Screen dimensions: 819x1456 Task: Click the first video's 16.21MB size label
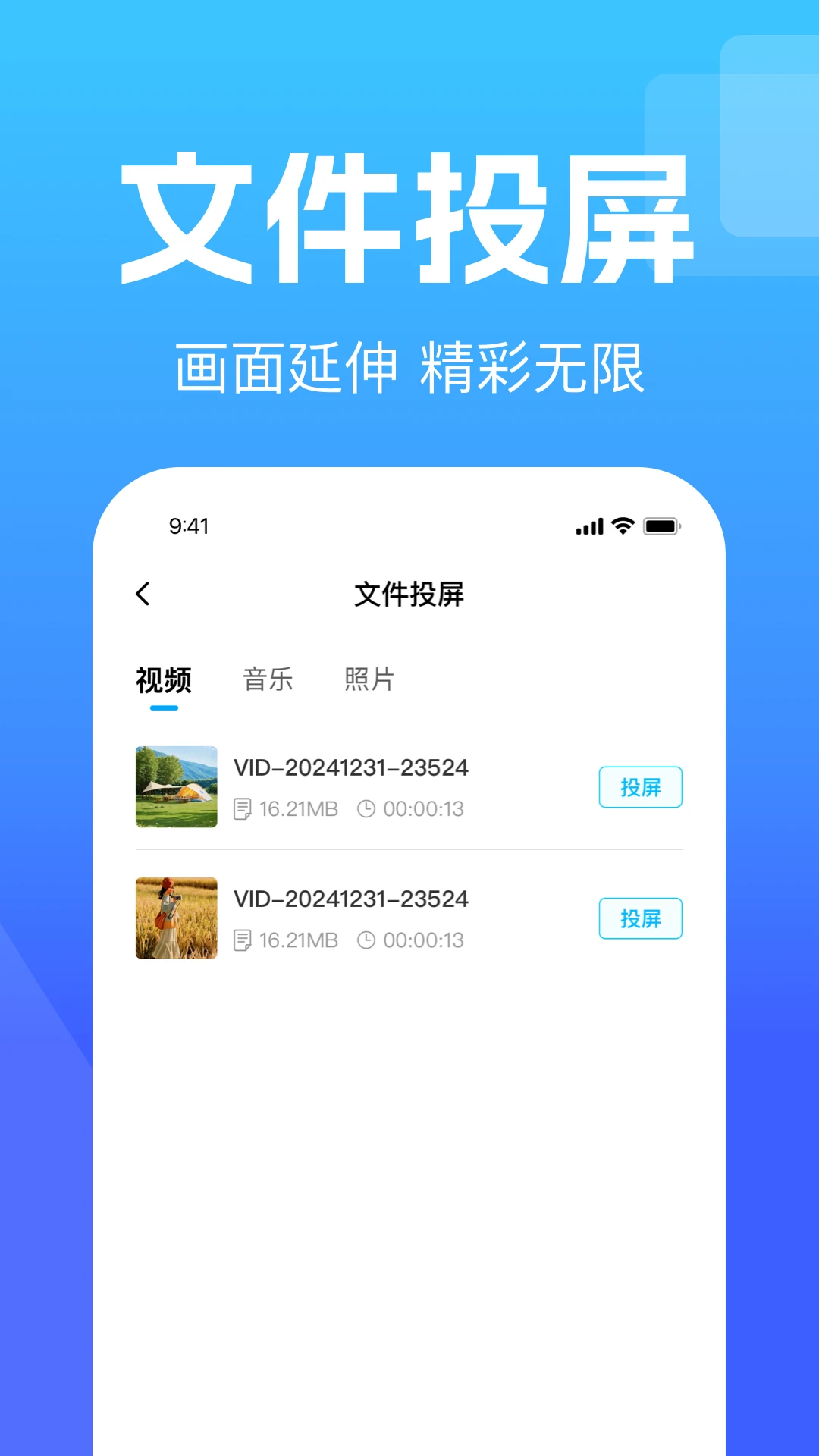click(x=298, y=808)
